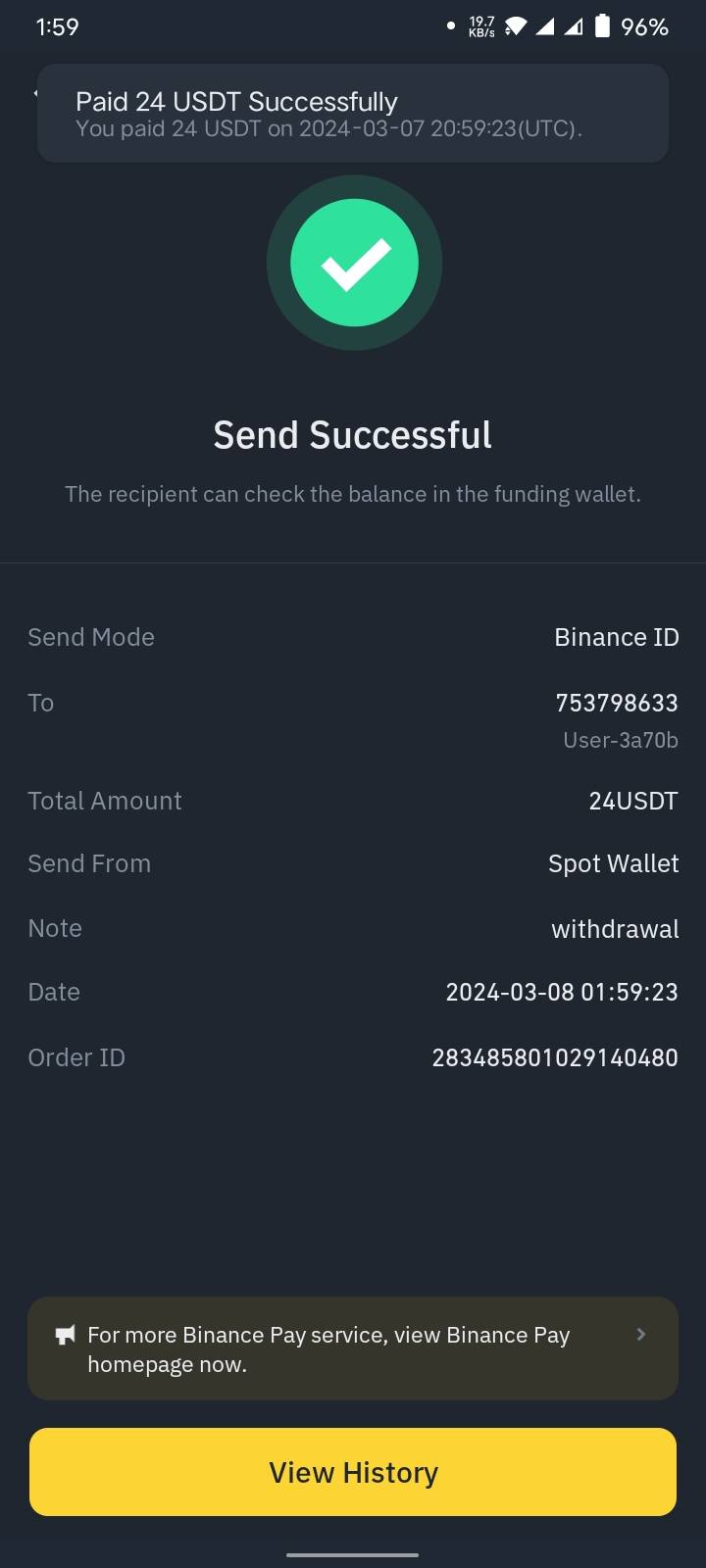Dismiss the Paid 24 USDT notification toast
706x1568 pixels.
click(x=353, y=113)
